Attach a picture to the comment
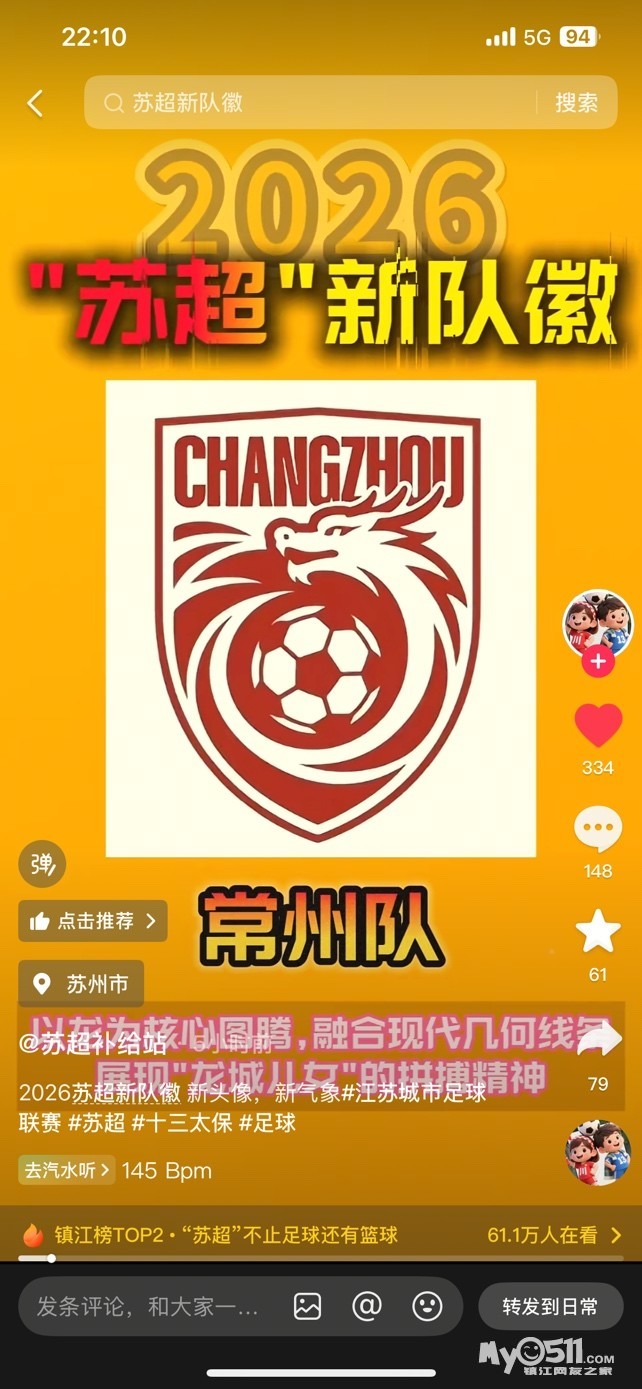Screen dimensions: 642x1389 pyautogui.click(x=307, y=1306)
